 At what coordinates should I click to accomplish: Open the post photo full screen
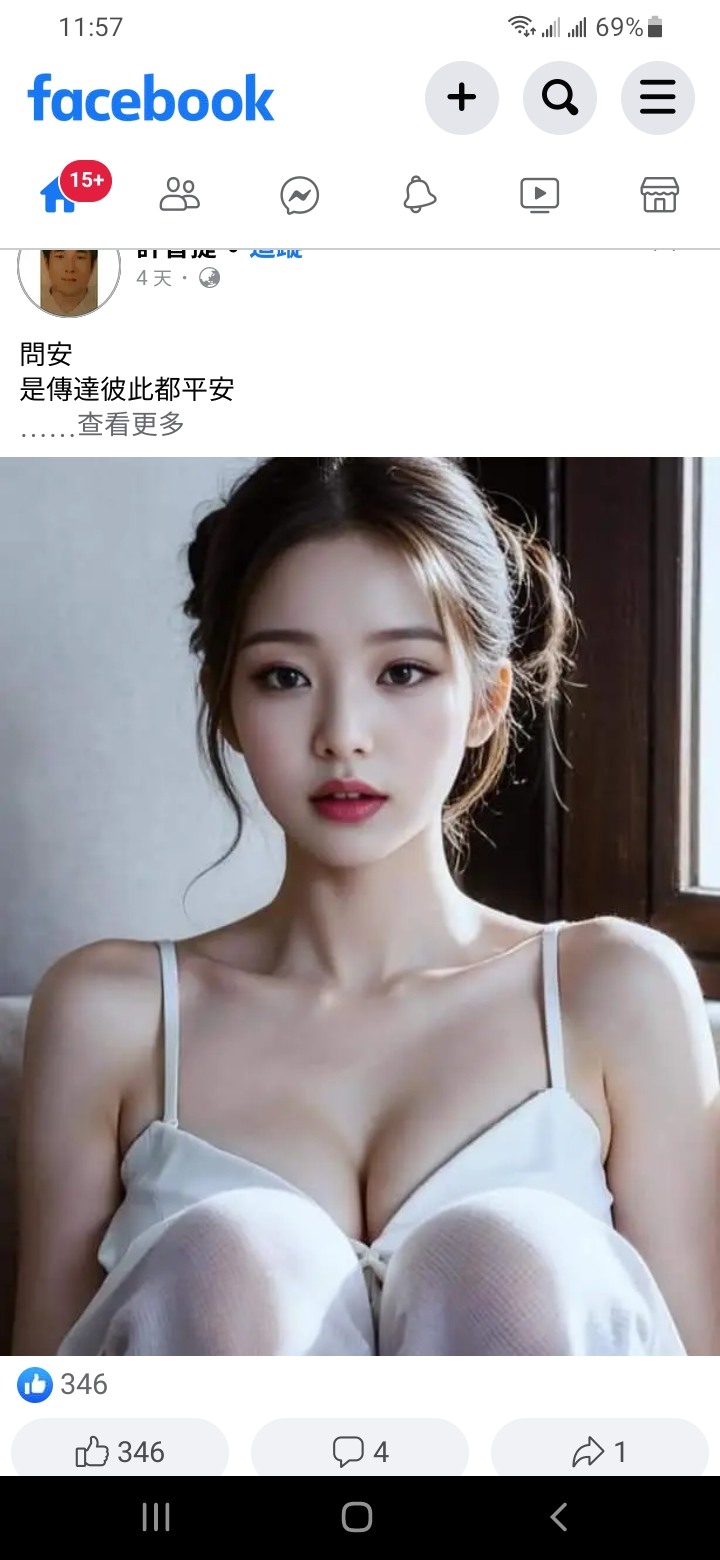click(x=360, y=905)
